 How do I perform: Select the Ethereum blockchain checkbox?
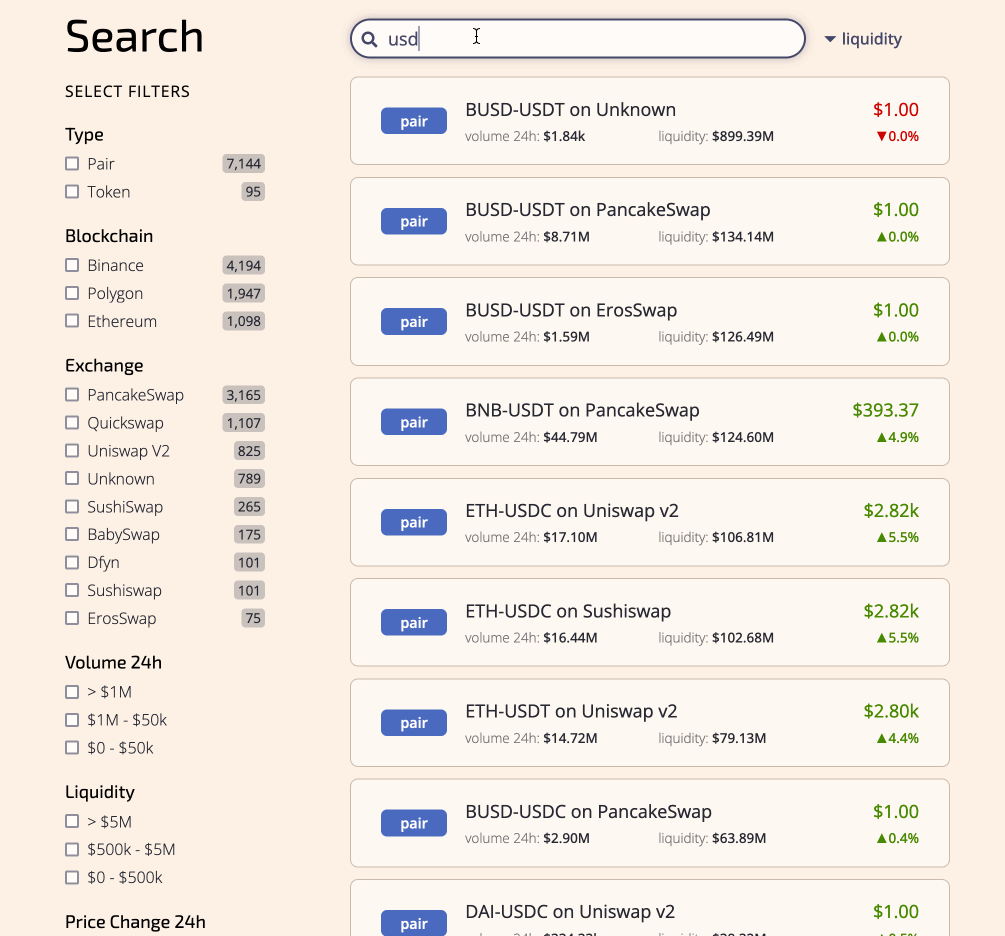pos(72,322)
